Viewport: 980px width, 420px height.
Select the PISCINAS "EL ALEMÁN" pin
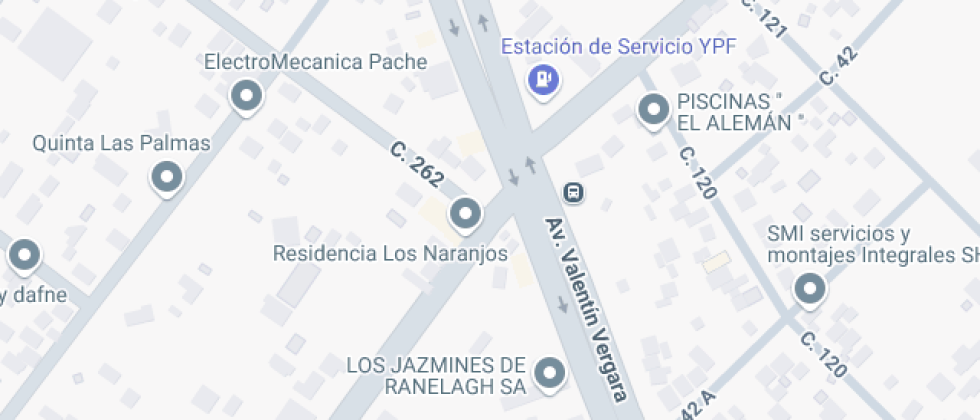(654, 109)
